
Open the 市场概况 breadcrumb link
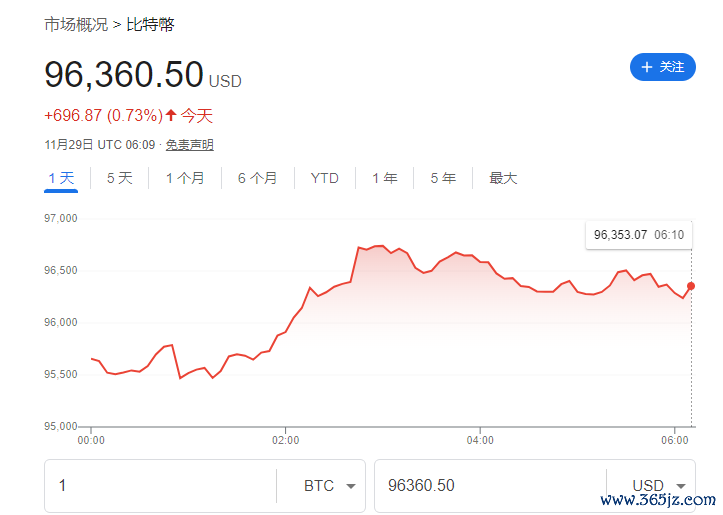76,24
